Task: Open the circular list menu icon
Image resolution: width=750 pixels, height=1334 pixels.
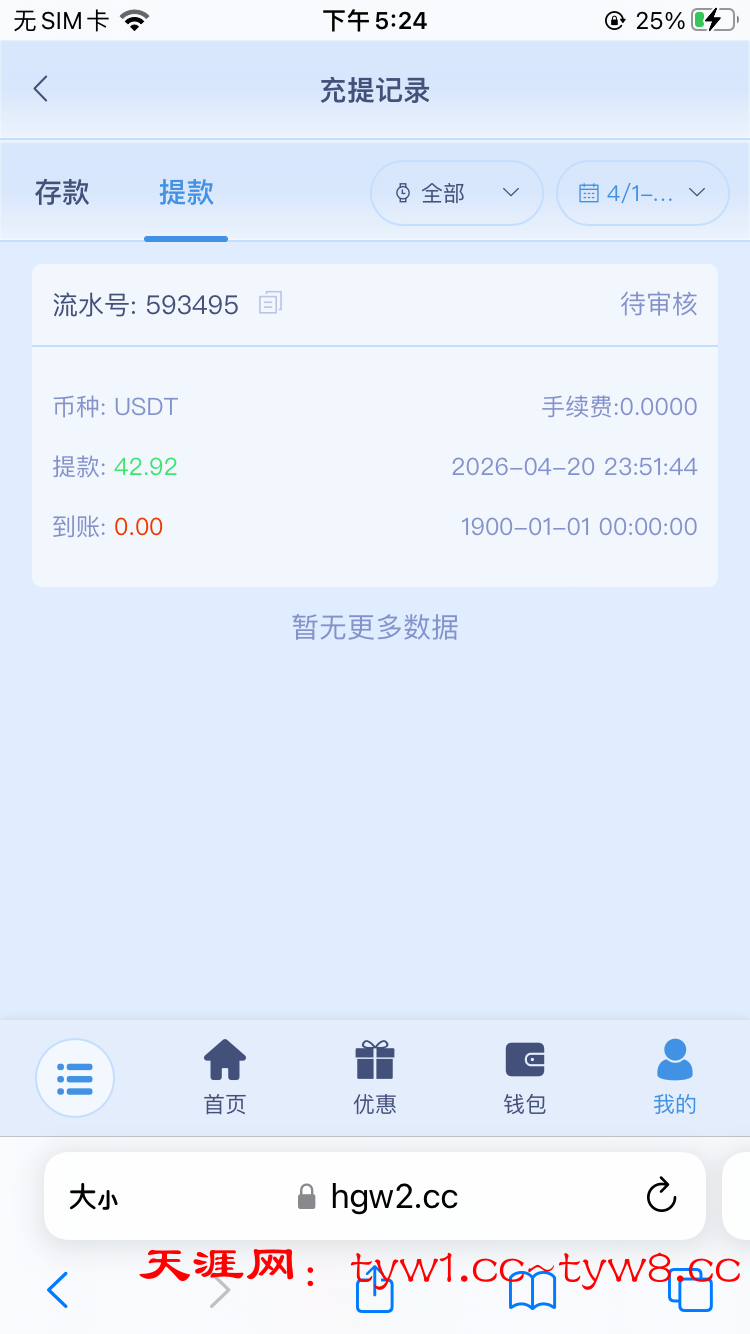Action: tap(75, 1078)
